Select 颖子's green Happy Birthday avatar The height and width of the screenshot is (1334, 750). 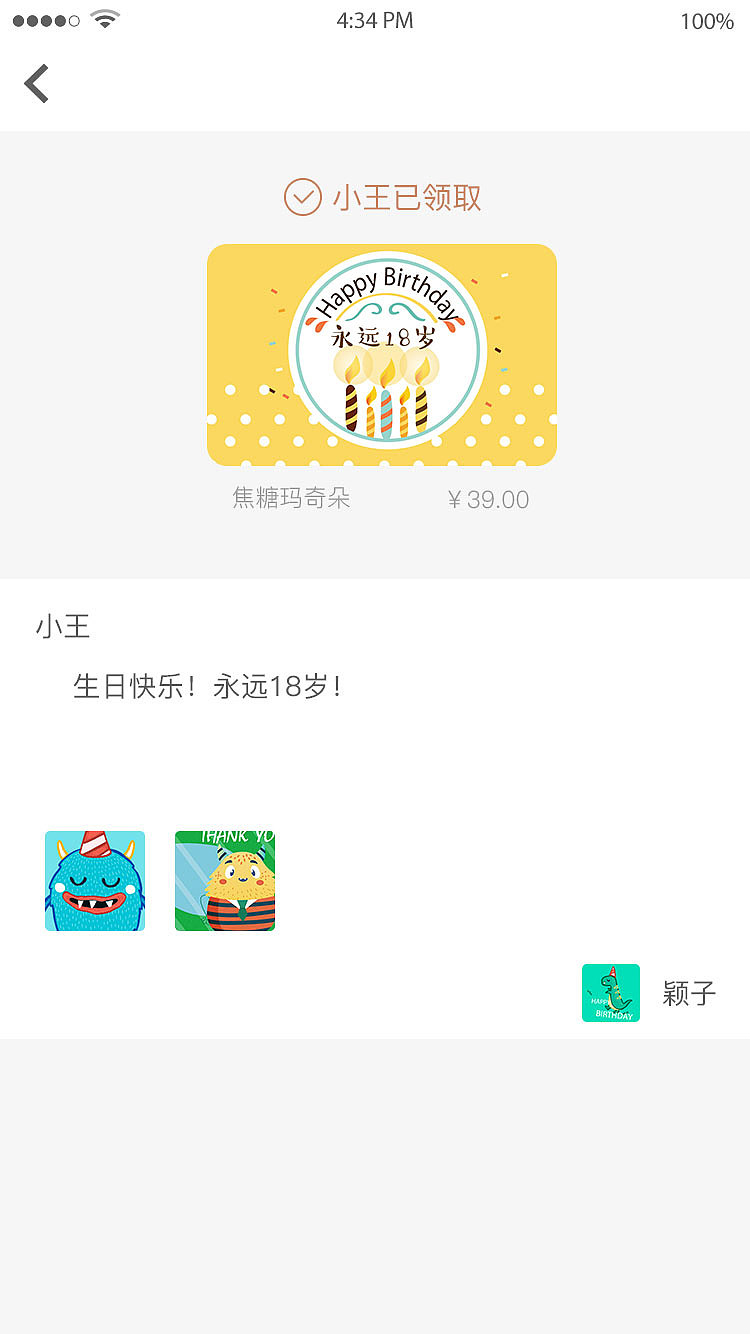[x=610, y=992]
